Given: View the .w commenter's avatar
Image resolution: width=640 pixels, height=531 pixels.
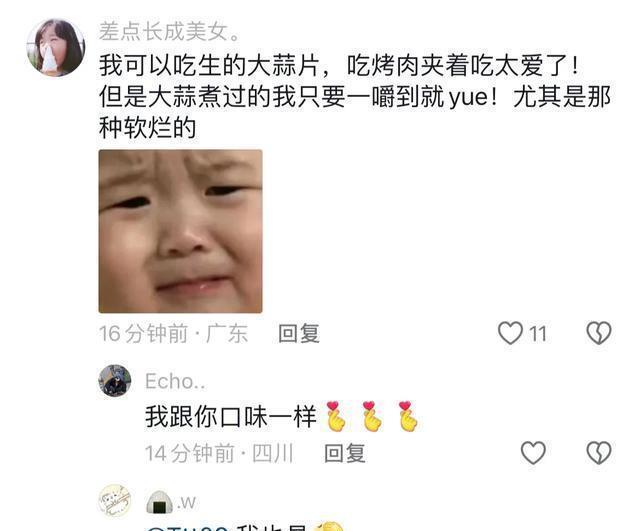Looking at the screenshot, I should tap(115, 500).
